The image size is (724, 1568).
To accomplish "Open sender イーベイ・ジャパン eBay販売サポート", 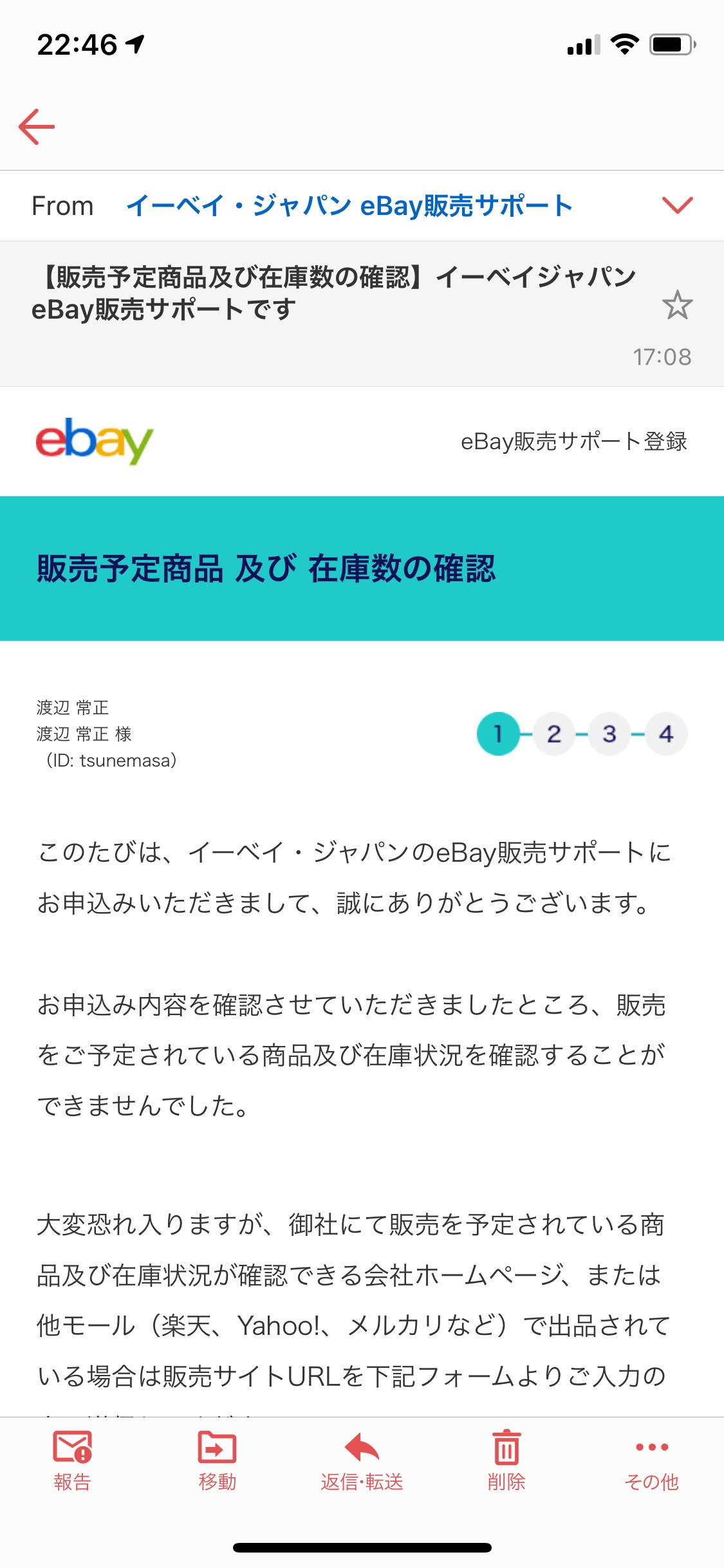I will [349, 206].
